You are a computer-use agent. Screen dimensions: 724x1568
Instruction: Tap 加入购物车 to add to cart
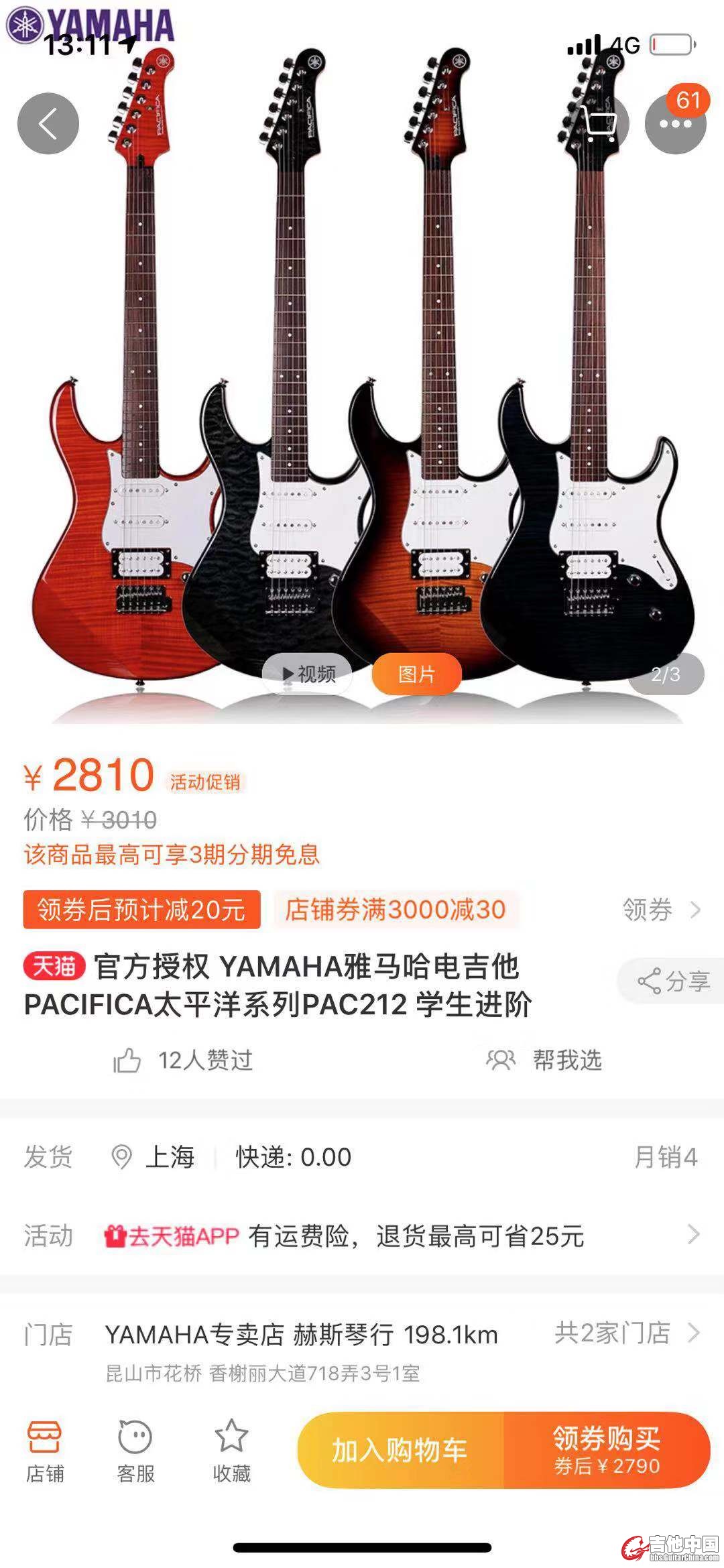pos(400,1451)
